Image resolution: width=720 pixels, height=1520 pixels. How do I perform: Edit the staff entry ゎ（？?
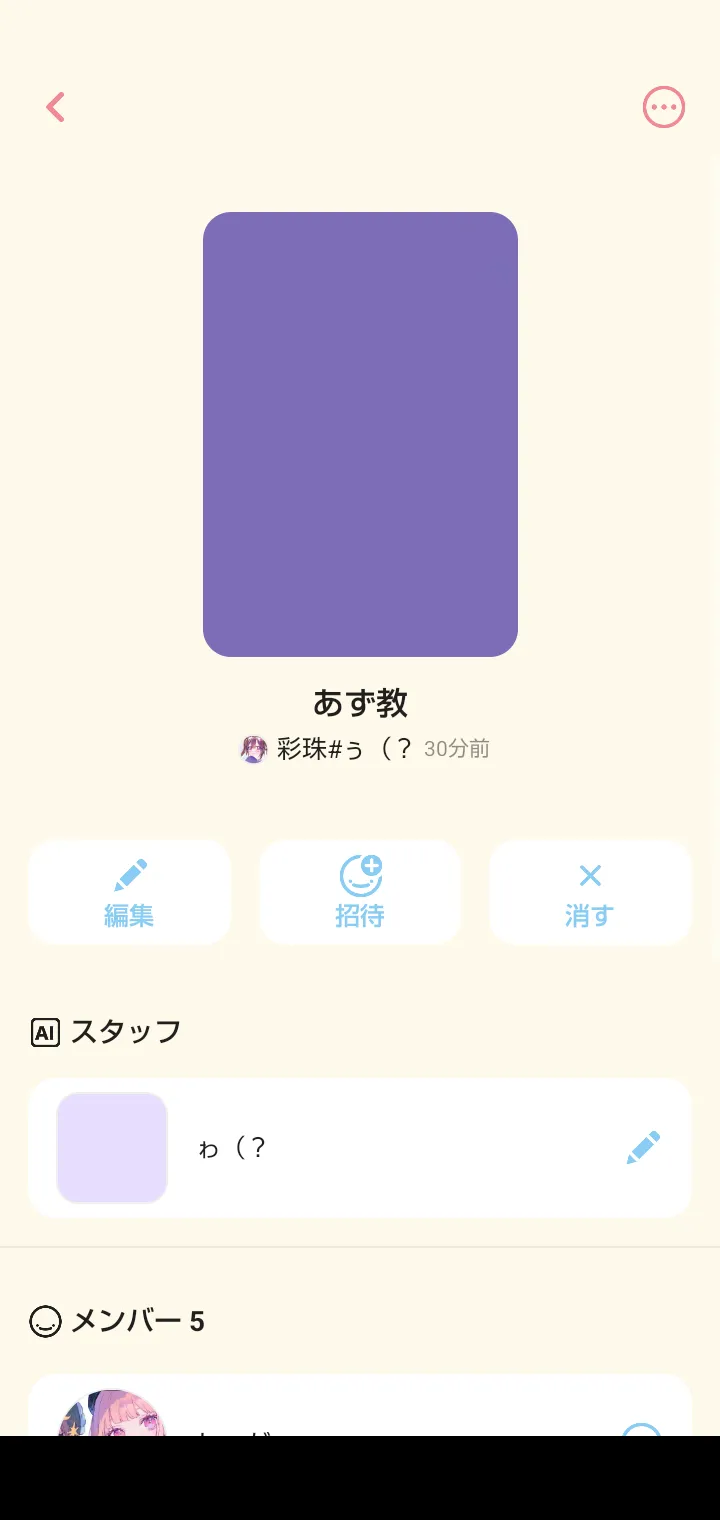coord(643,1147)
